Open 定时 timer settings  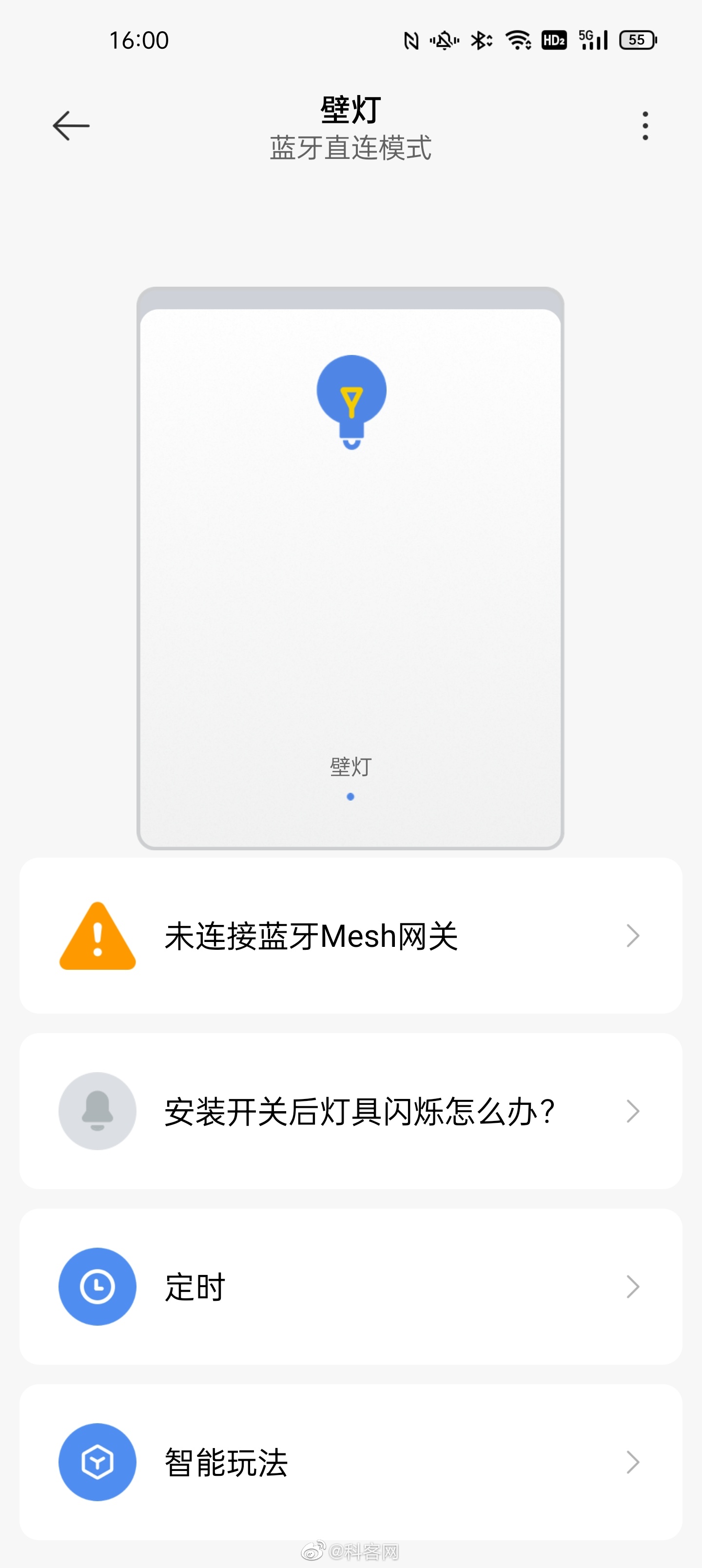(350, 1286)
